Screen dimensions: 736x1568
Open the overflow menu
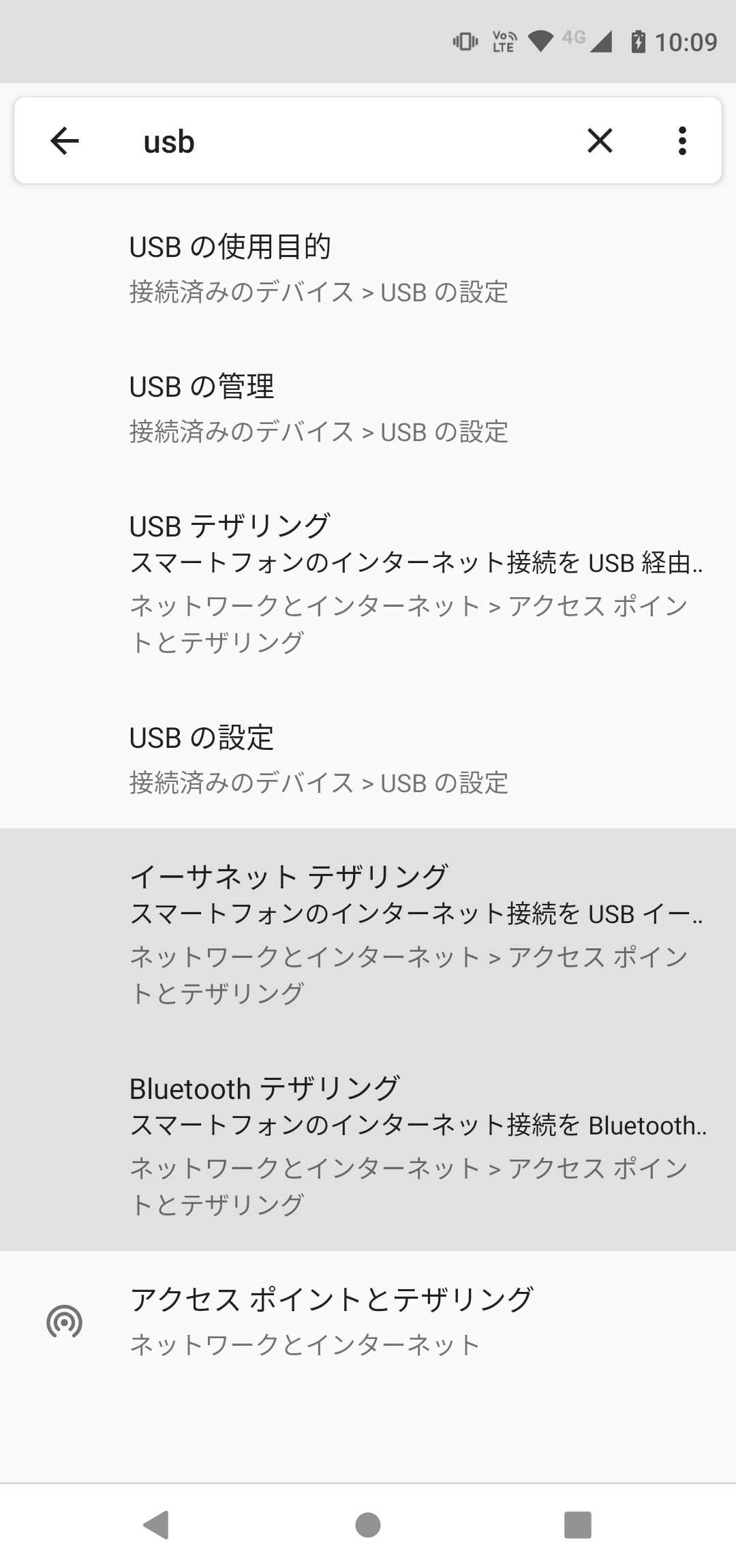pyautogui.click(x=682, y=141)
